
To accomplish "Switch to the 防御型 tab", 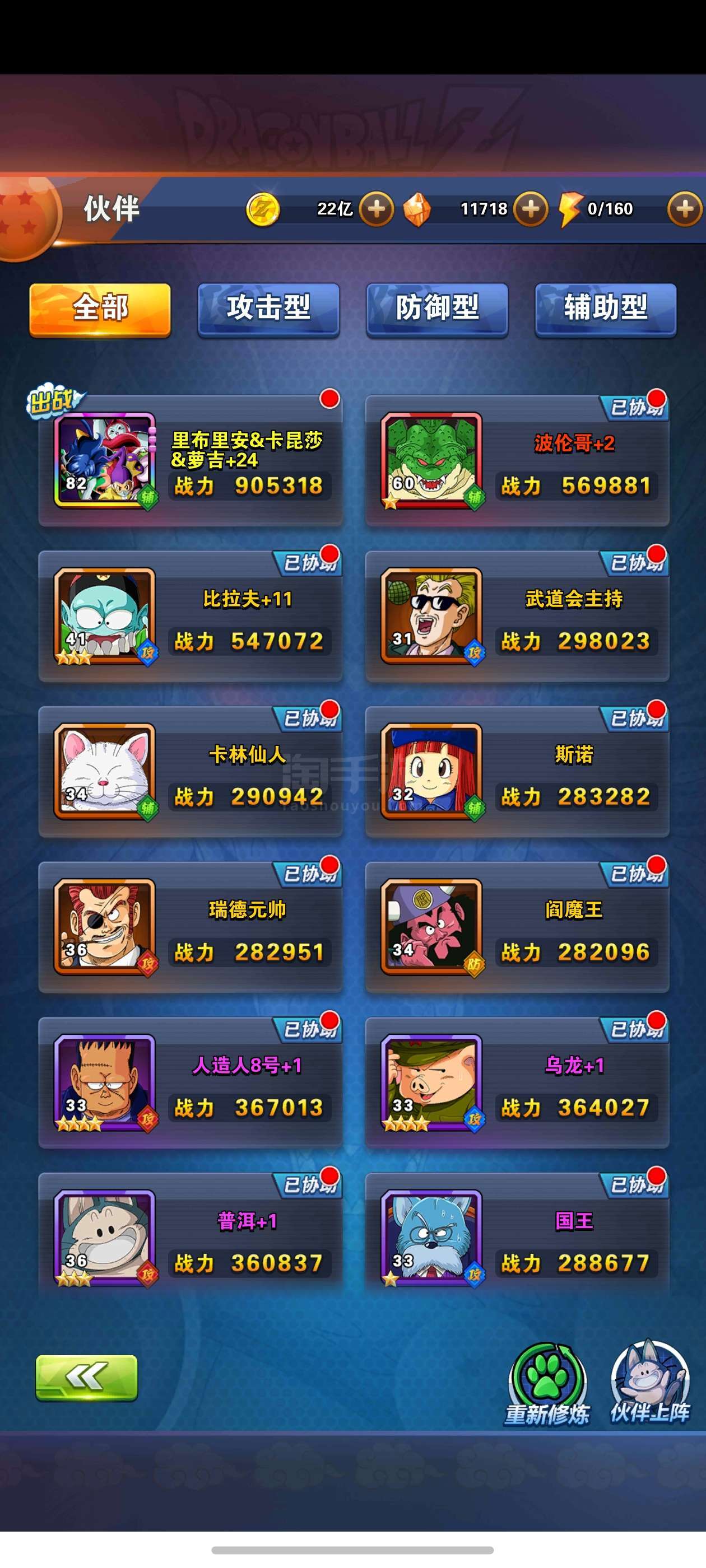I will pyautogui.click(x=436, y=308).
